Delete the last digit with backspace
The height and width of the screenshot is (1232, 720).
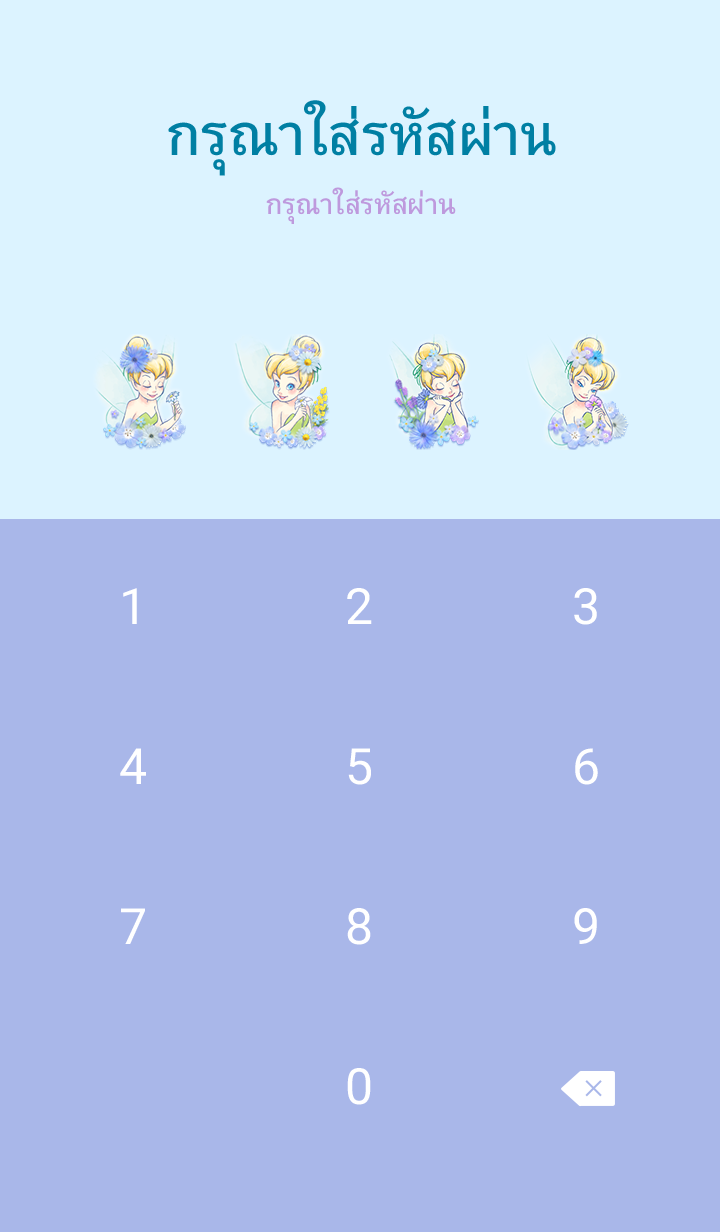click(588, 1088)
